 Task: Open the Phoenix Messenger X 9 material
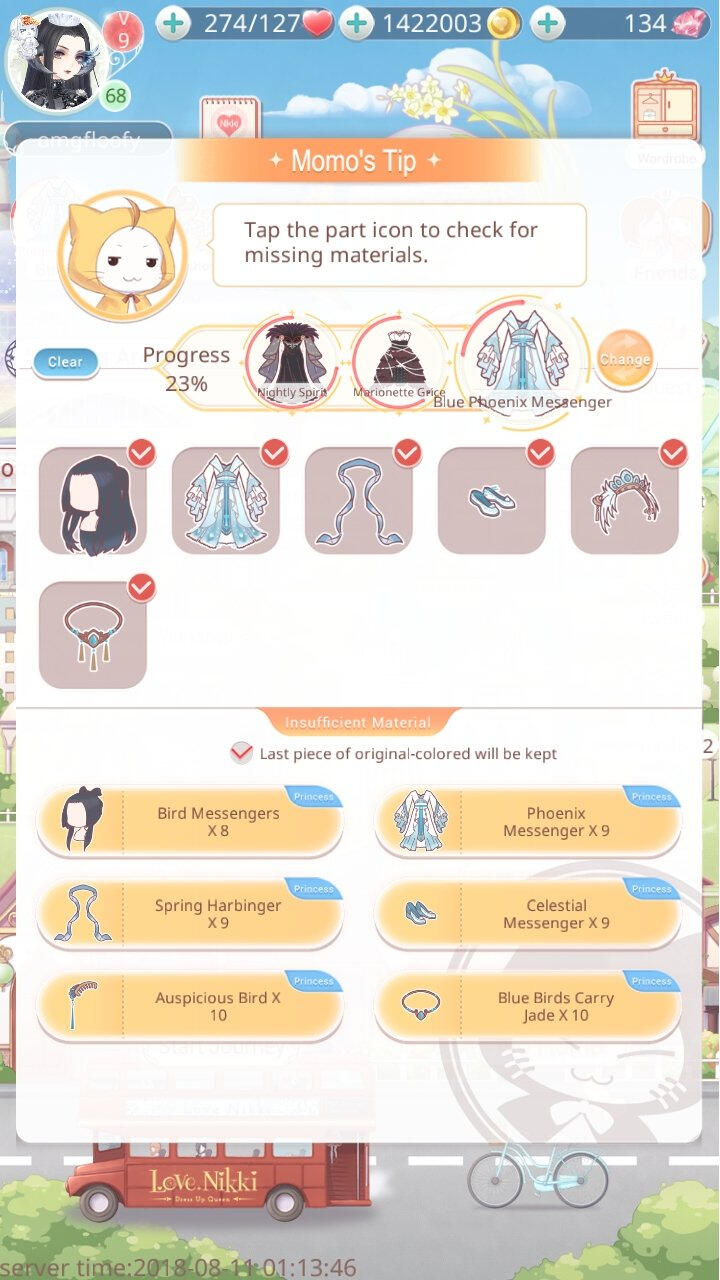pyautogui.click(x=528, y=822)
